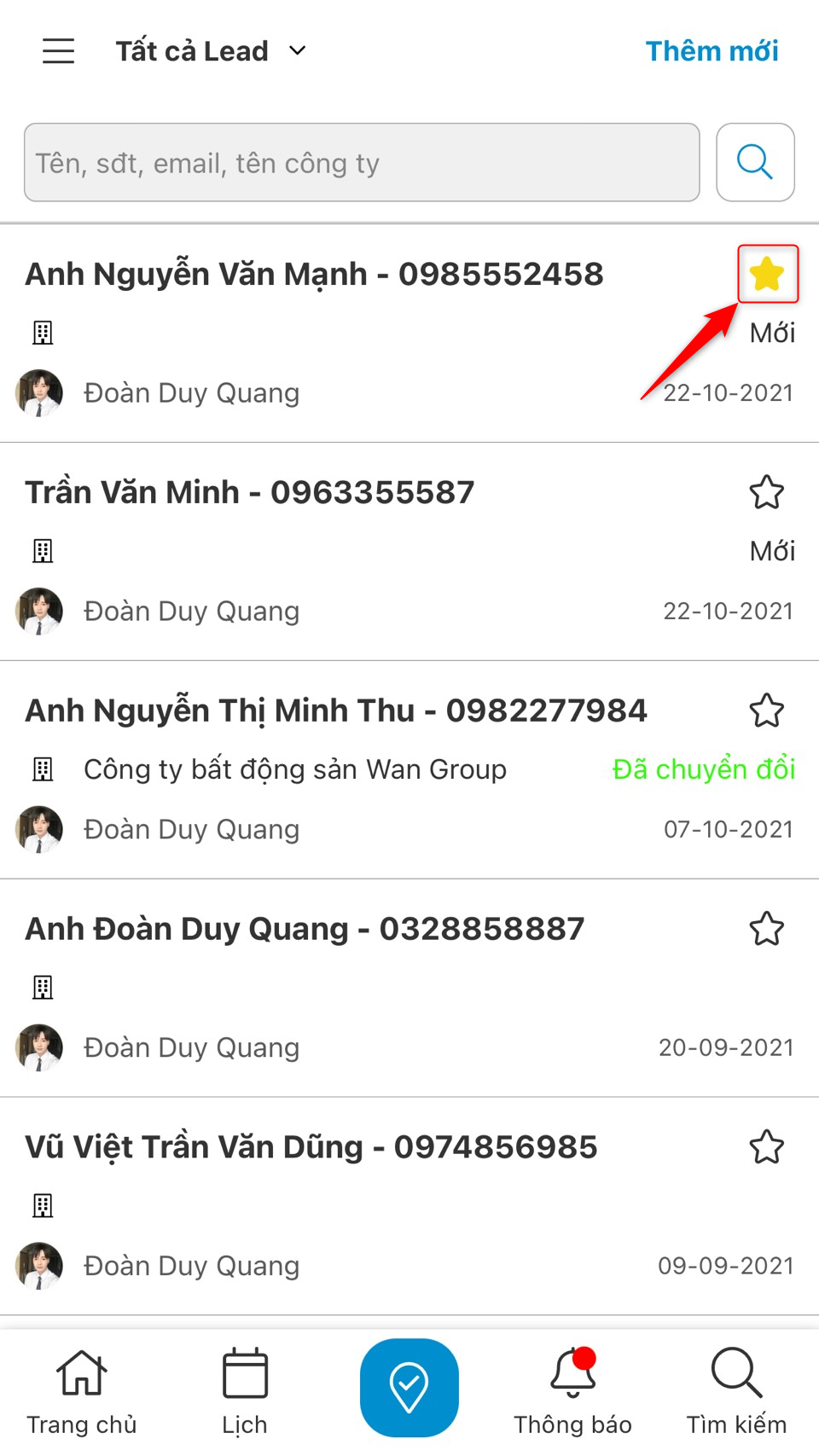Open the hamburger drawer menu
The width and height of the screenshot is (819, 1456).
tap(59, 51)
